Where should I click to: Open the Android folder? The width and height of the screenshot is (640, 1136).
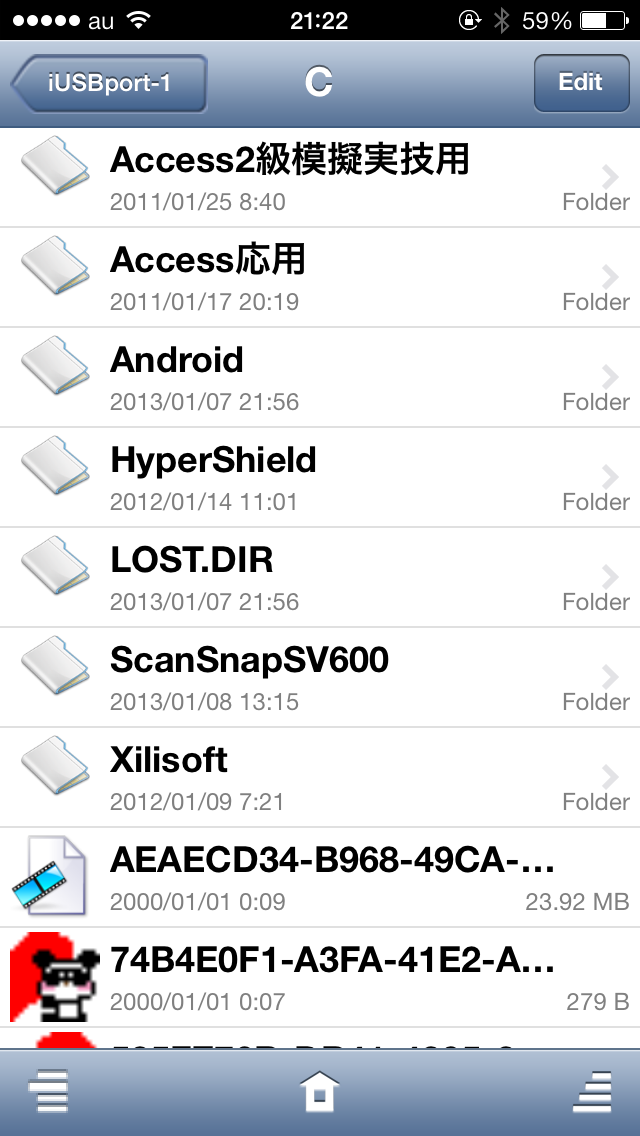pyautogui.click(x=320, y=377)
